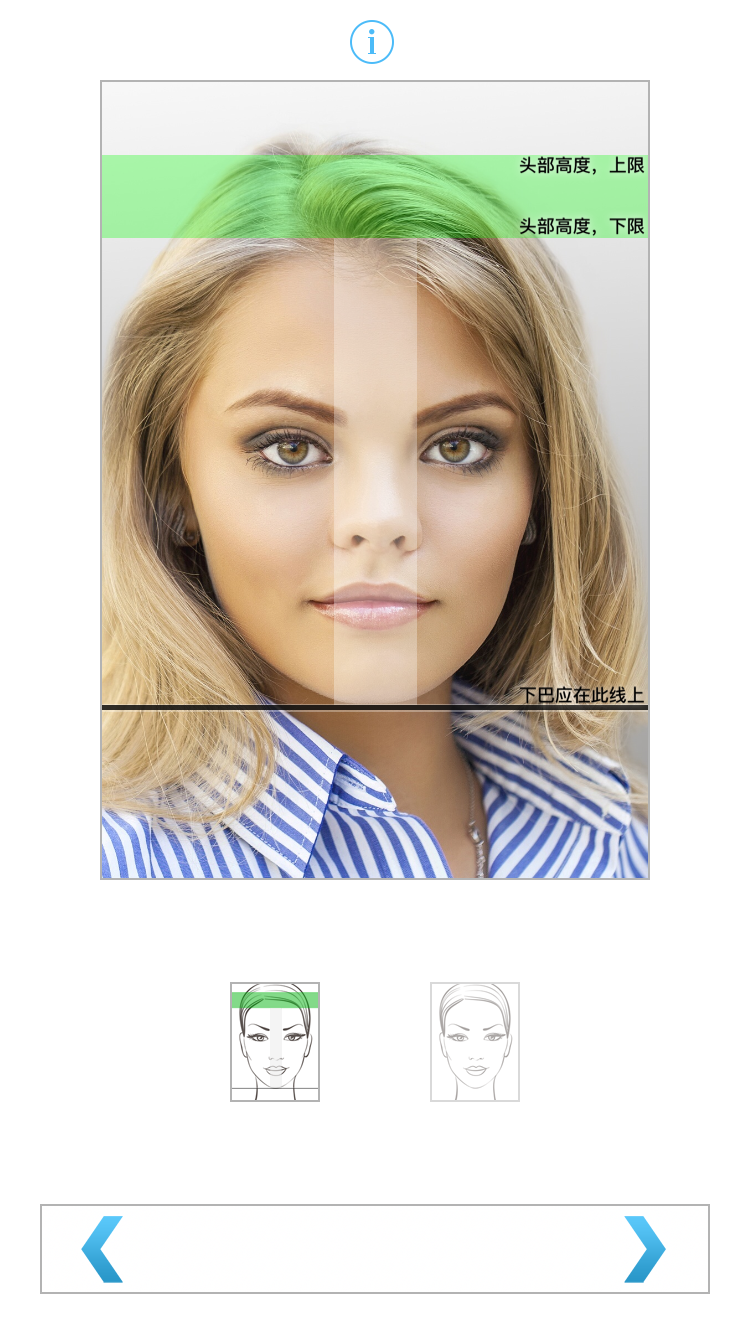
Task: Select the face thumbnail with guide overlay
Action: pyautogui.click(x=275, y=1042)
